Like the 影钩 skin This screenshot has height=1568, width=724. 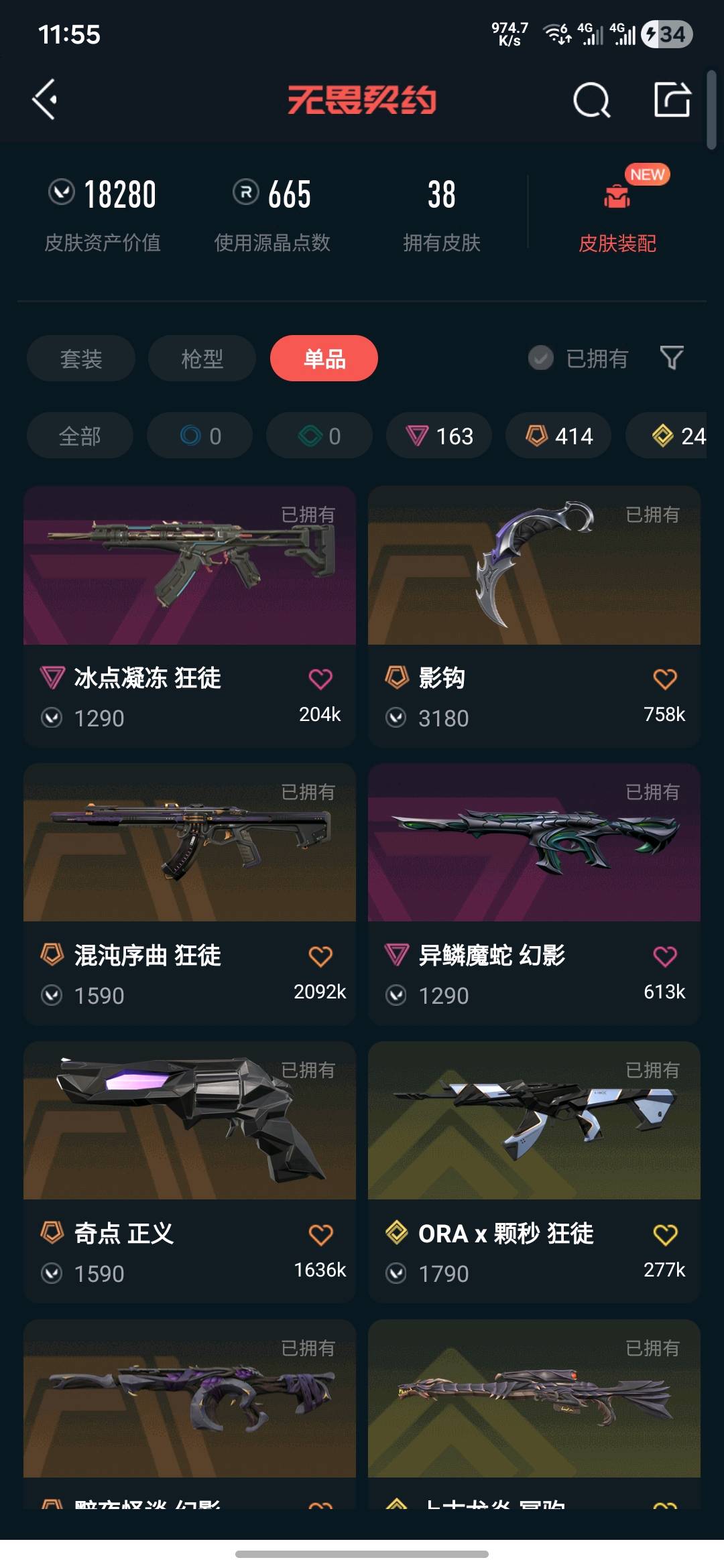coord(664,679)
